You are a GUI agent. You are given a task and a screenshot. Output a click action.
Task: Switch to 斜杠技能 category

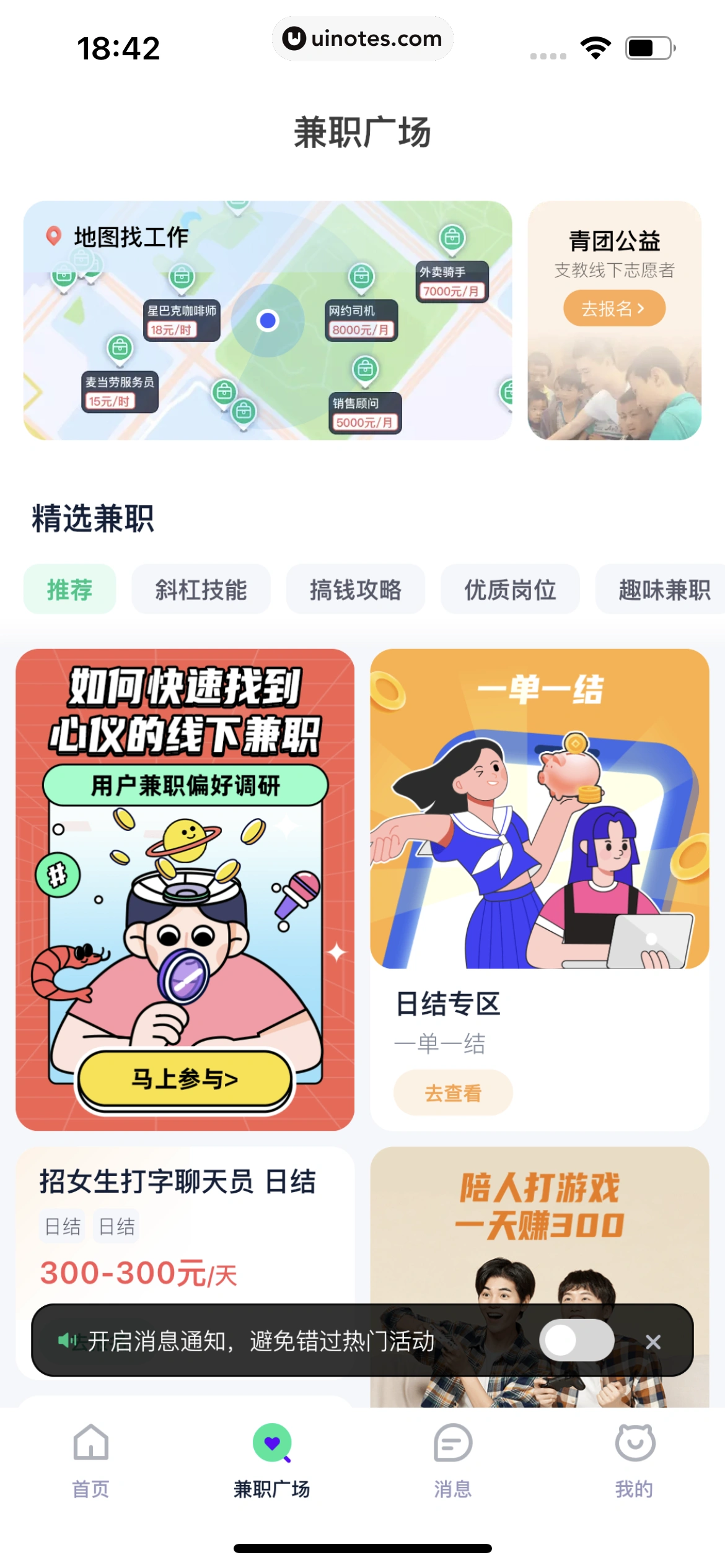pyautogui.click(x=201, y=590)
